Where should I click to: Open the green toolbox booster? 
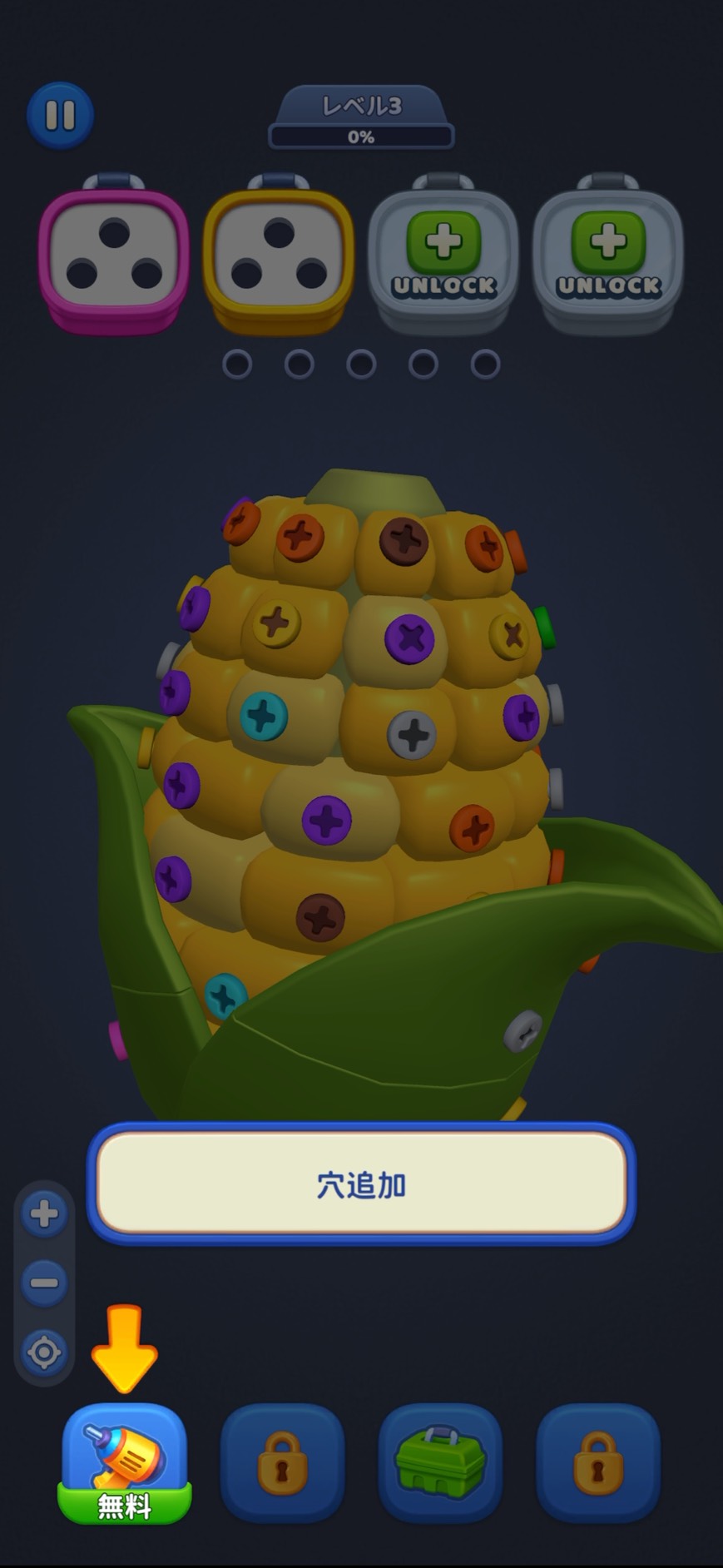(440, 1463)
